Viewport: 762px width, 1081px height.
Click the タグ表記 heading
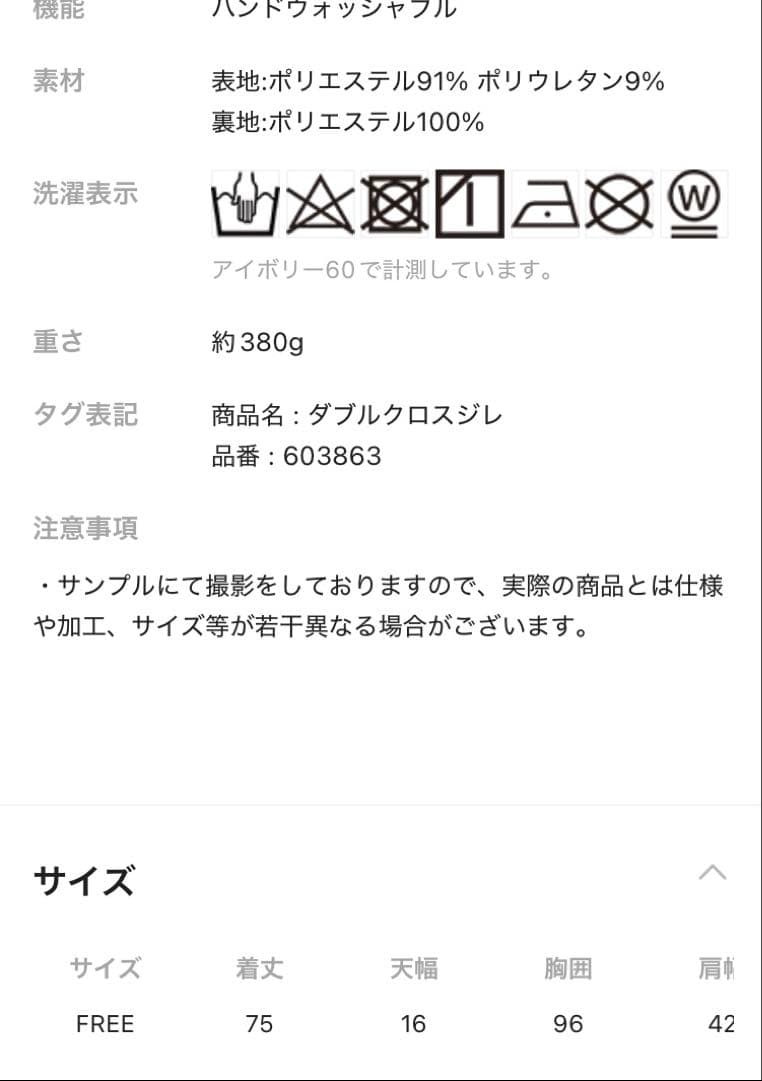click(x=85, y=414)
